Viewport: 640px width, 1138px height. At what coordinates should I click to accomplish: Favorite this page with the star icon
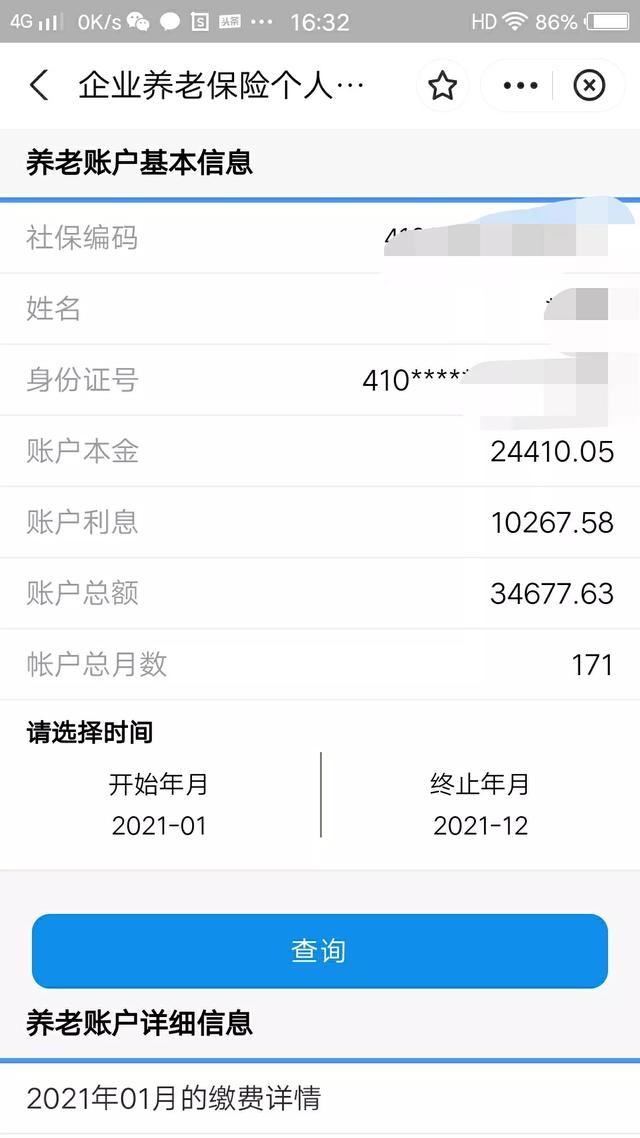pyautogui.click(x=442, y=87)
